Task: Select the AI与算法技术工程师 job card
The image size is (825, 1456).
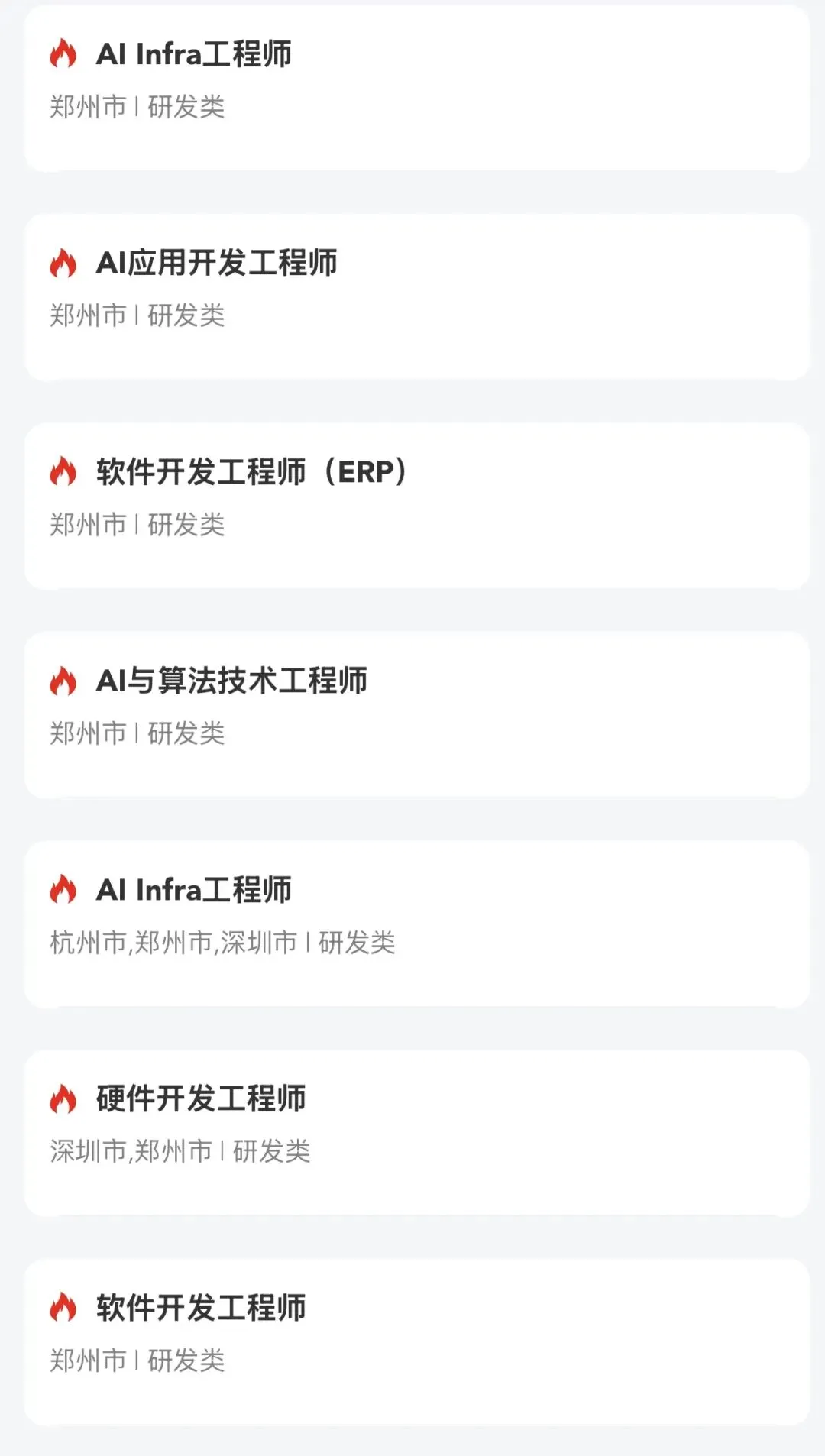Action: click(x=417, y=715)
